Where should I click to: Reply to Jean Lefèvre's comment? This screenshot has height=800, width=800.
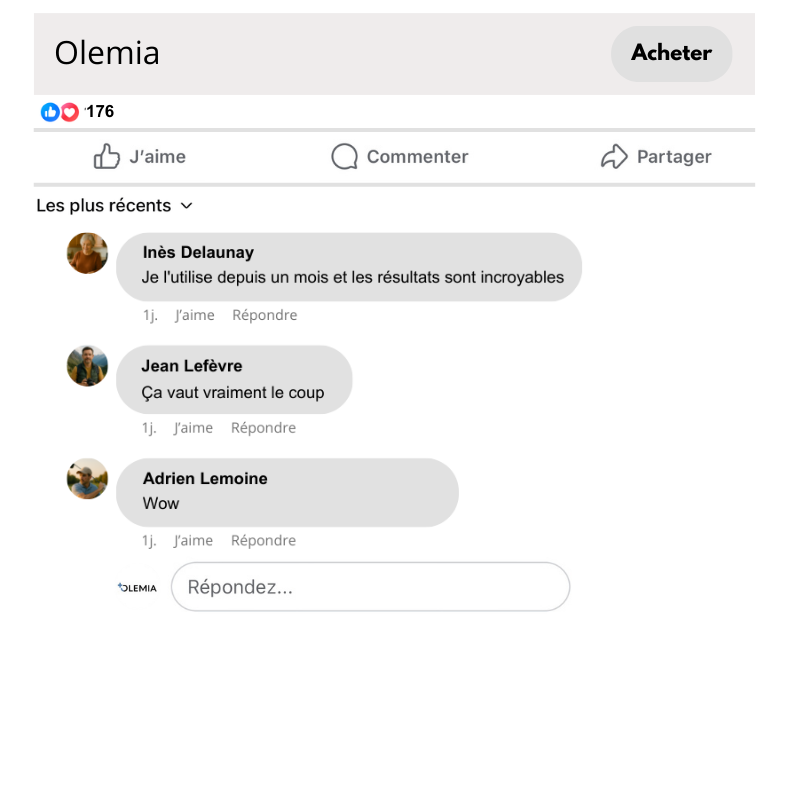(263, 428)
